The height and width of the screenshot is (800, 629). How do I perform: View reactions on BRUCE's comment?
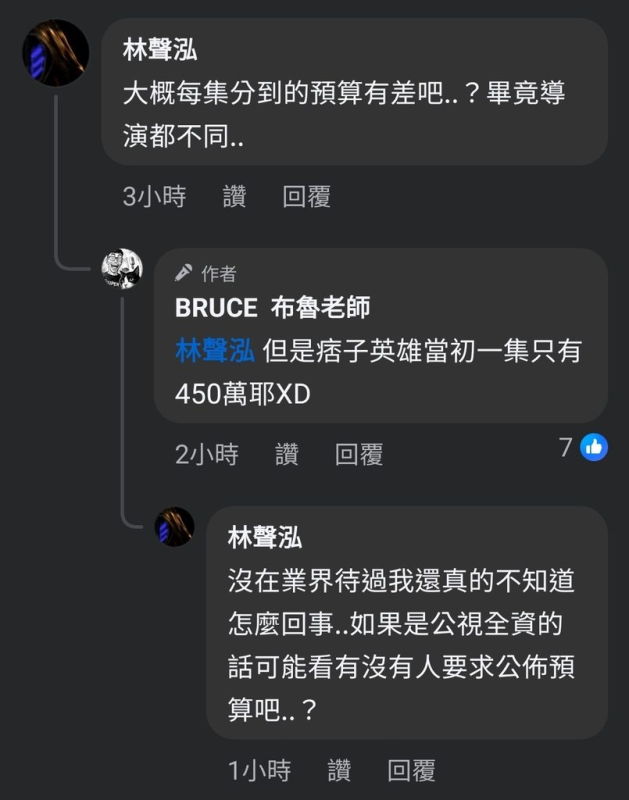coord(584,447)
